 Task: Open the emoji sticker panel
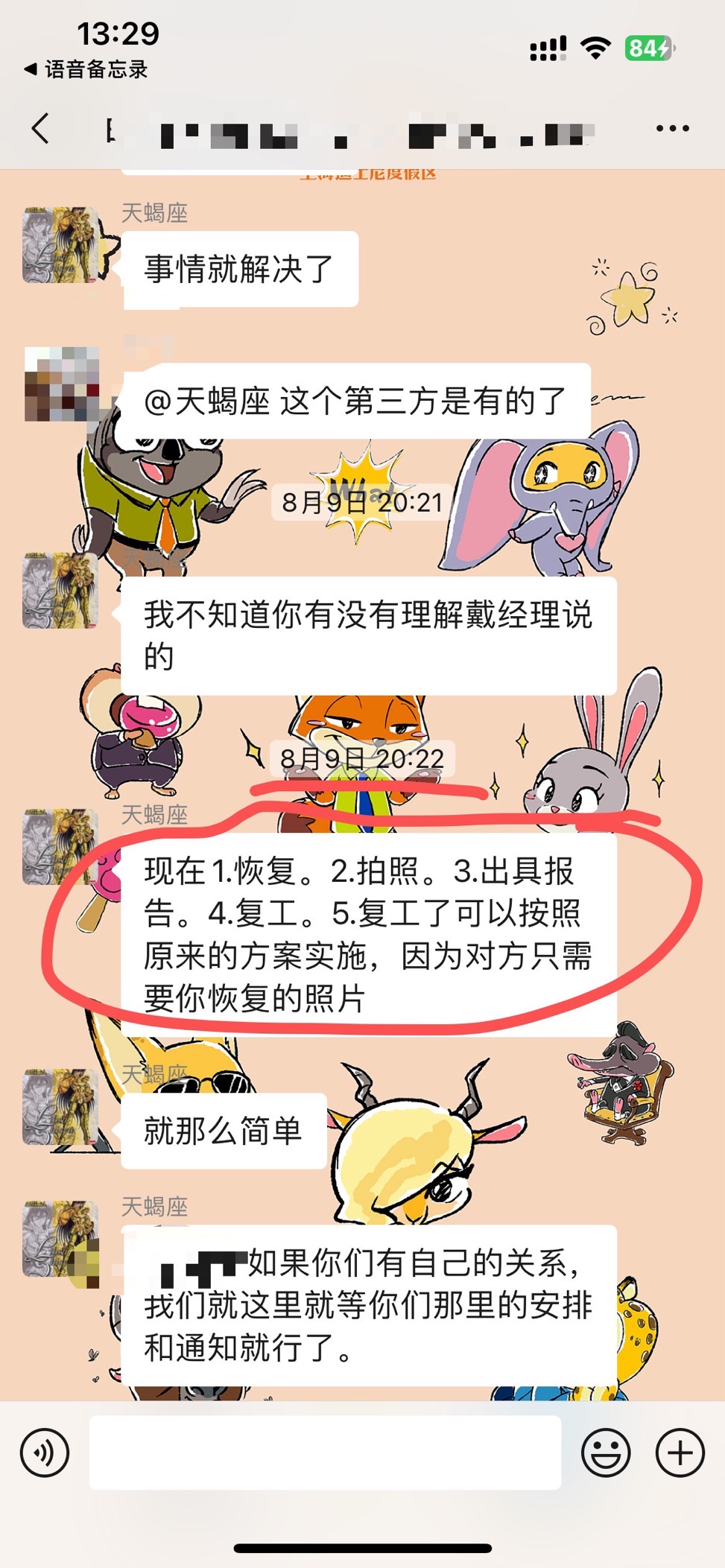605,1453
